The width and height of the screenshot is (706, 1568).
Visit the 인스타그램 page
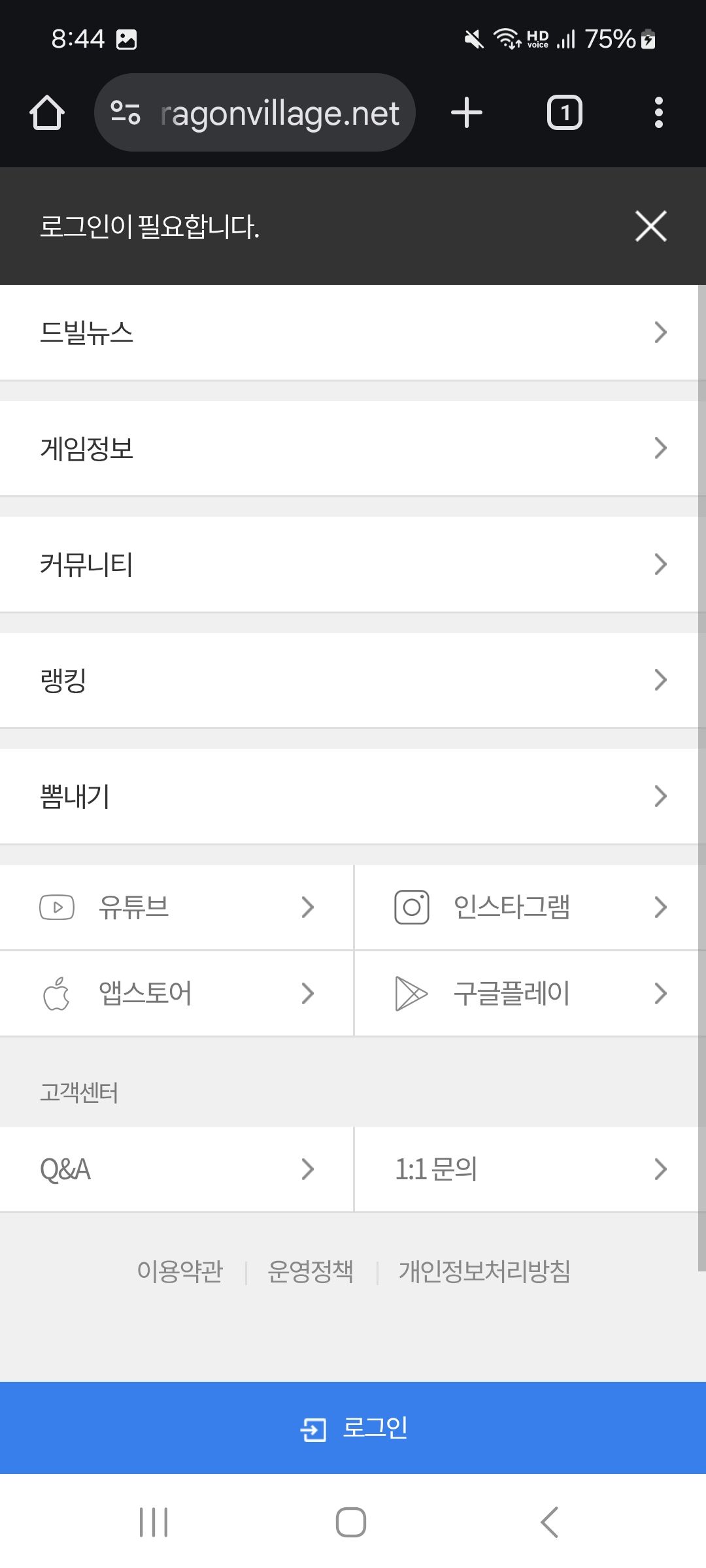point(526,907)
